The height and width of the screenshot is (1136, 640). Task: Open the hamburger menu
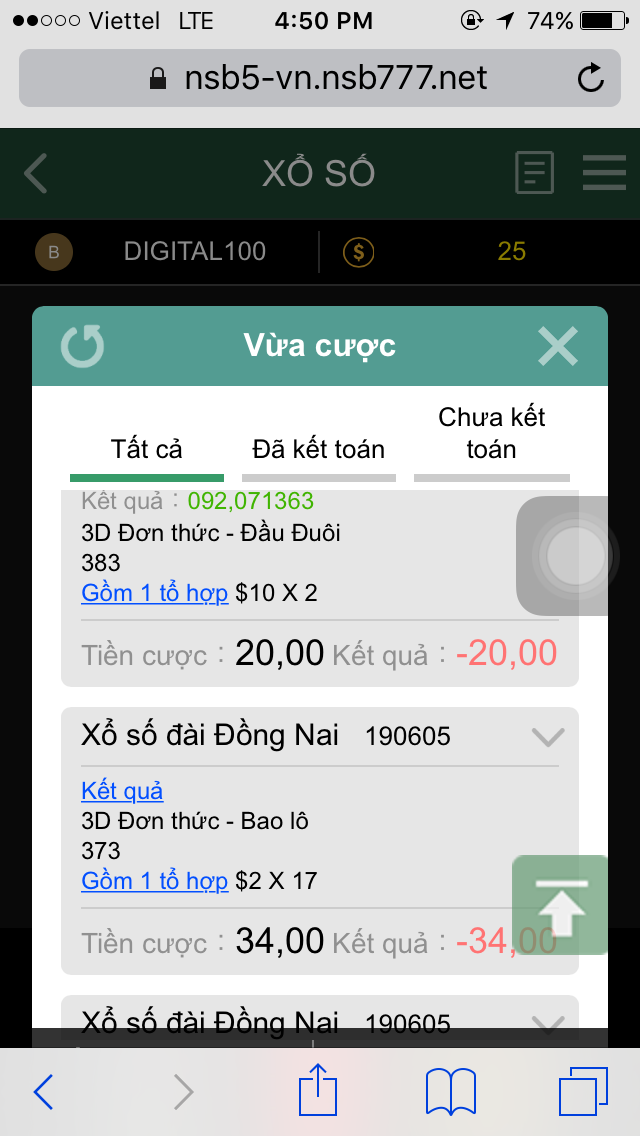point(604,173)
